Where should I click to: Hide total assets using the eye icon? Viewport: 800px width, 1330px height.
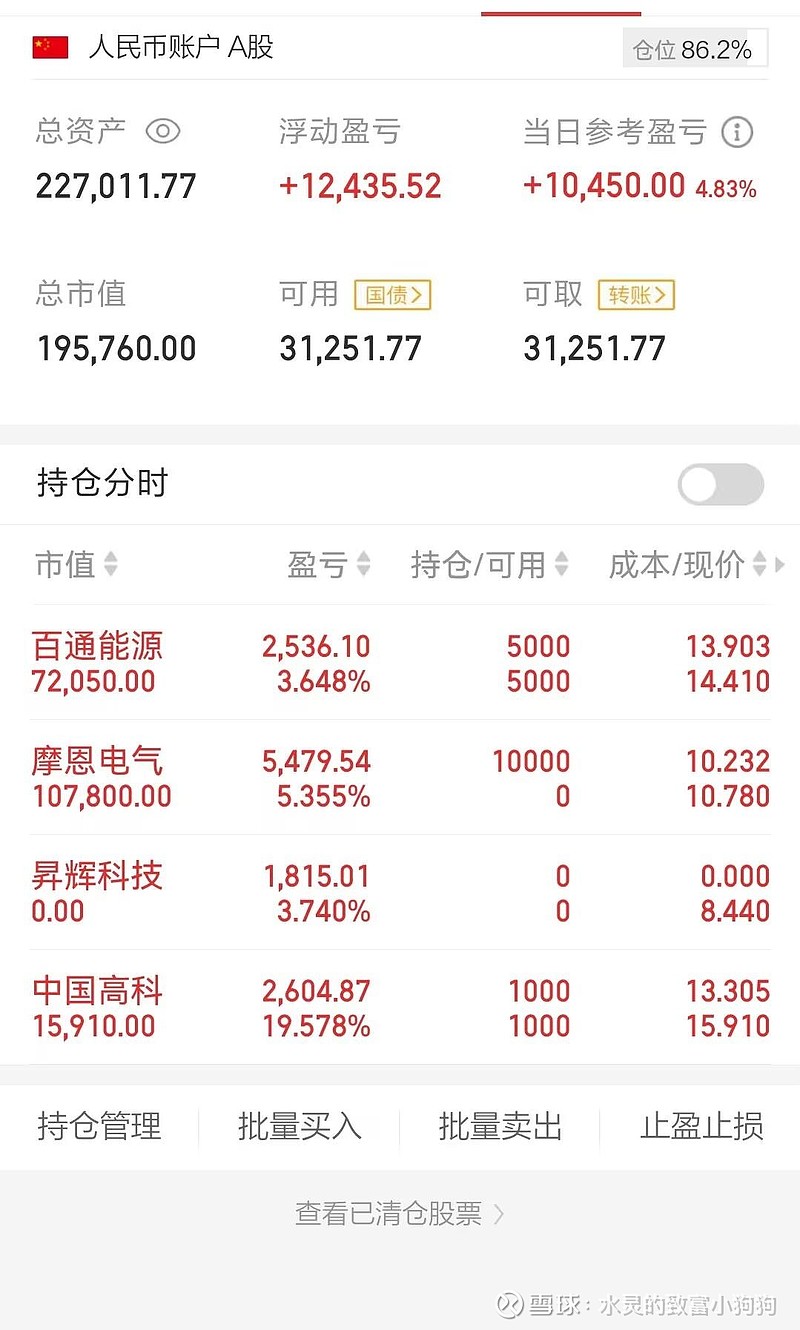pyautogui.click(x=163, y=131)
